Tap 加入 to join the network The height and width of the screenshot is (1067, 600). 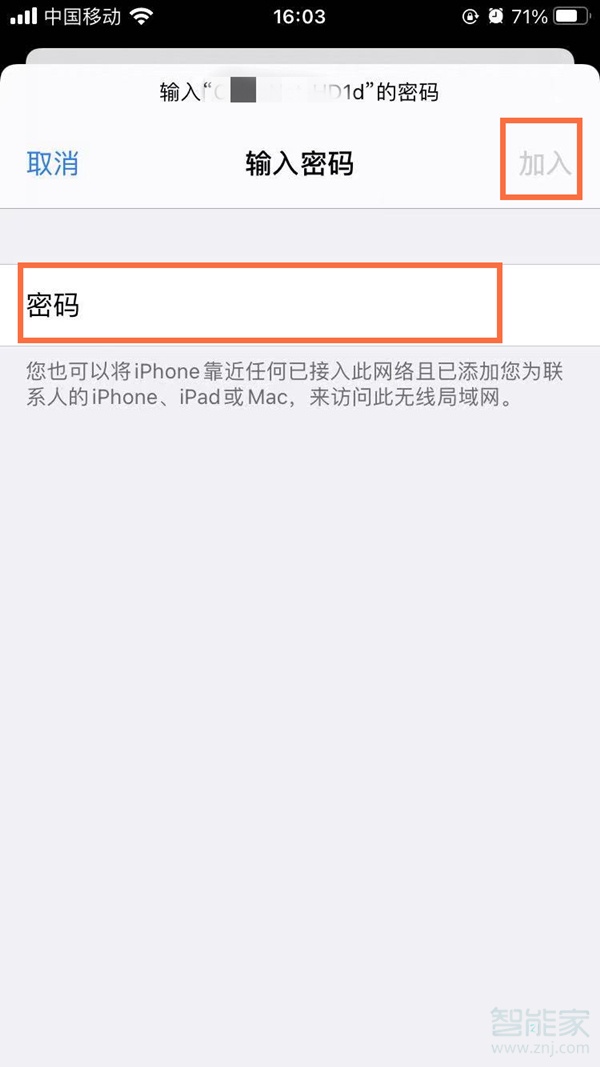544,164
